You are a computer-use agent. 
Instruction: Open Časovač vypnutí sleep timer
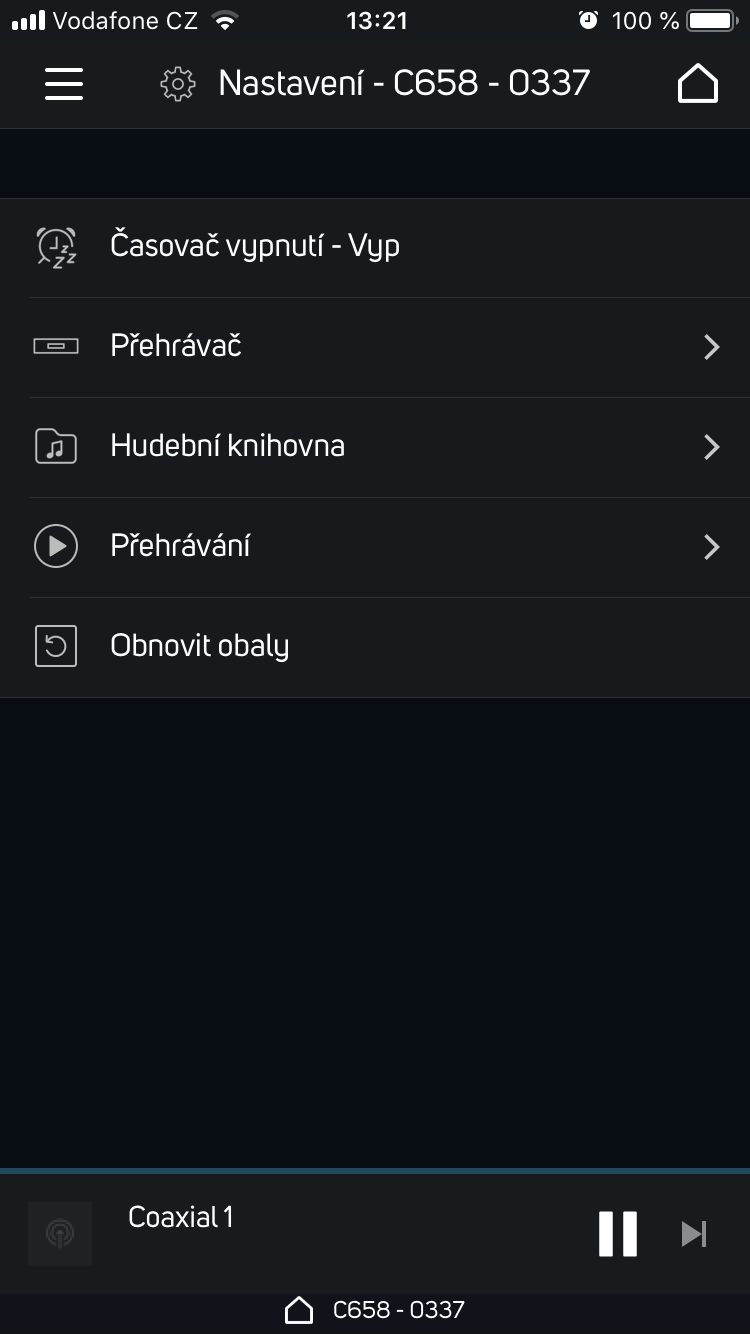(x=375, y=247)
